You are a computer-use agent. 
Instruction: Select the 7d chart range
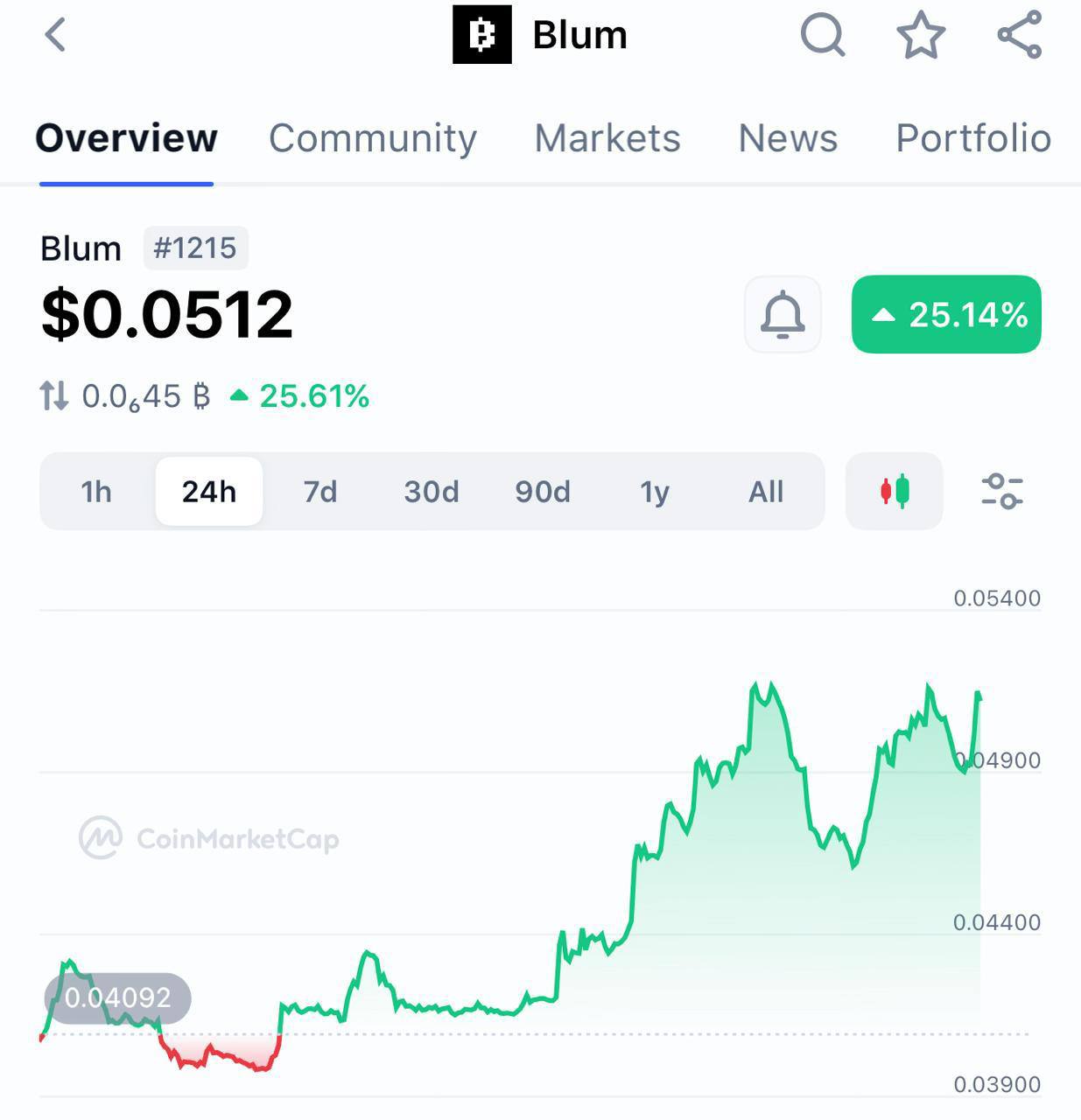click(x=320, y=492)
